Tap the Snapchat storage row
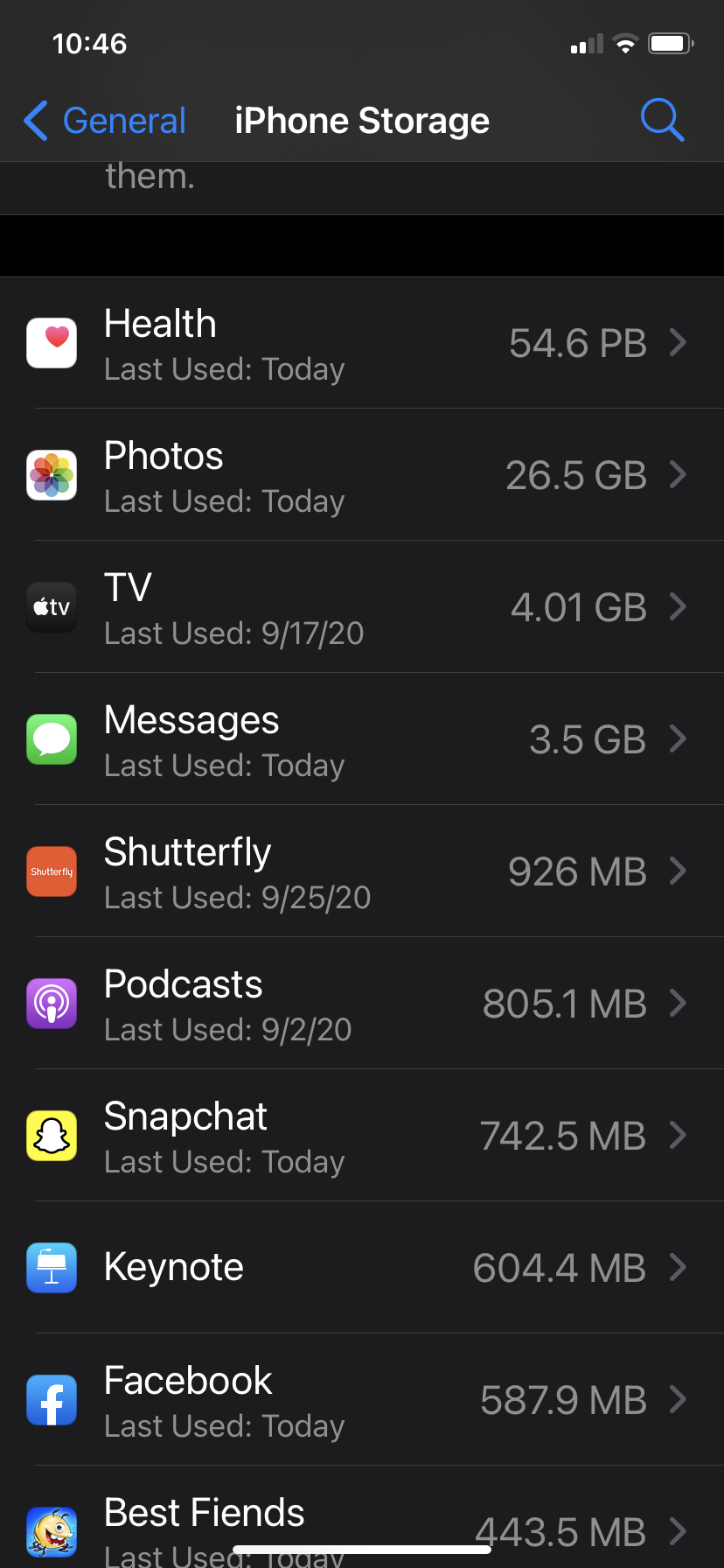724x1568 pixels. [362, 1136]
